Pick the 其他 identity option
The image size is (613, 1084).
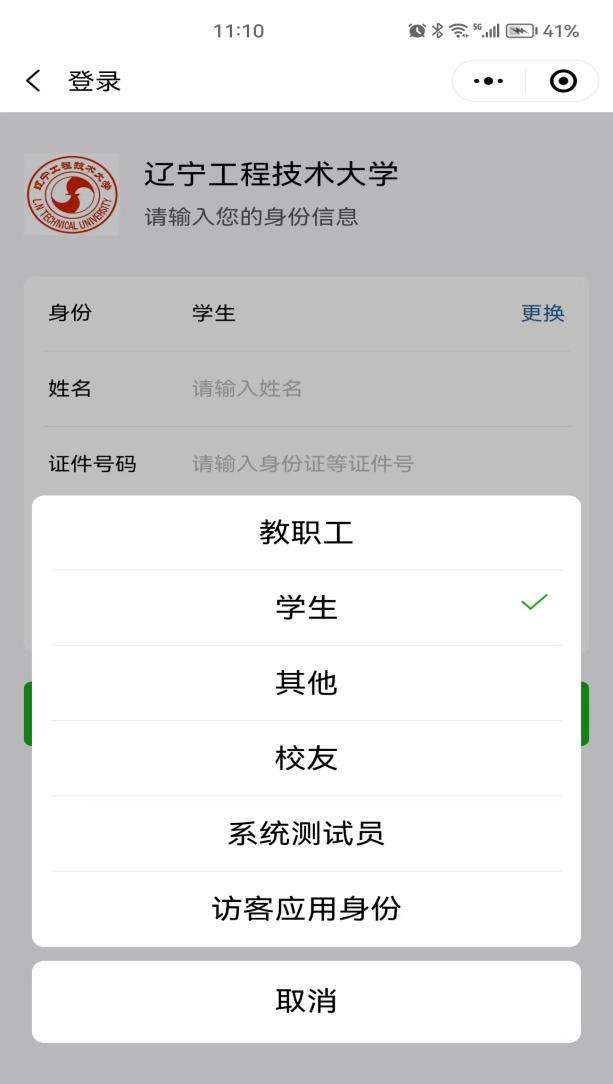point(306,683)
